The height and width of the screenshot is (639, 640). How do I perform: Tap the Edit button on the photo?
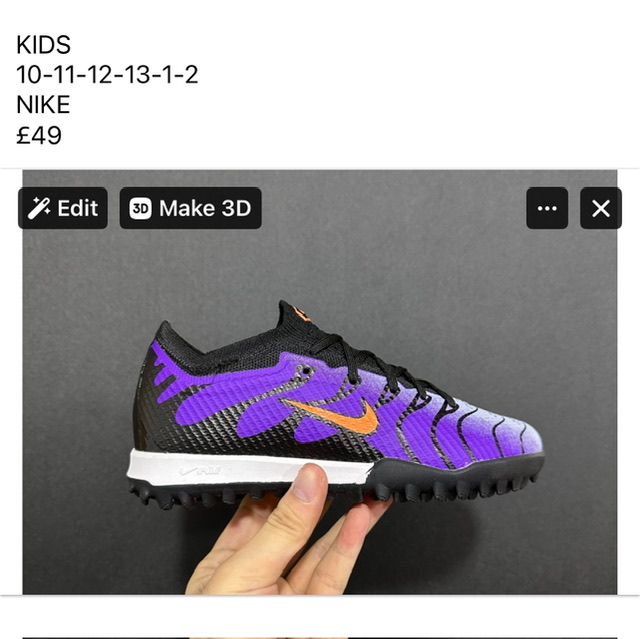tap(63, 208)
